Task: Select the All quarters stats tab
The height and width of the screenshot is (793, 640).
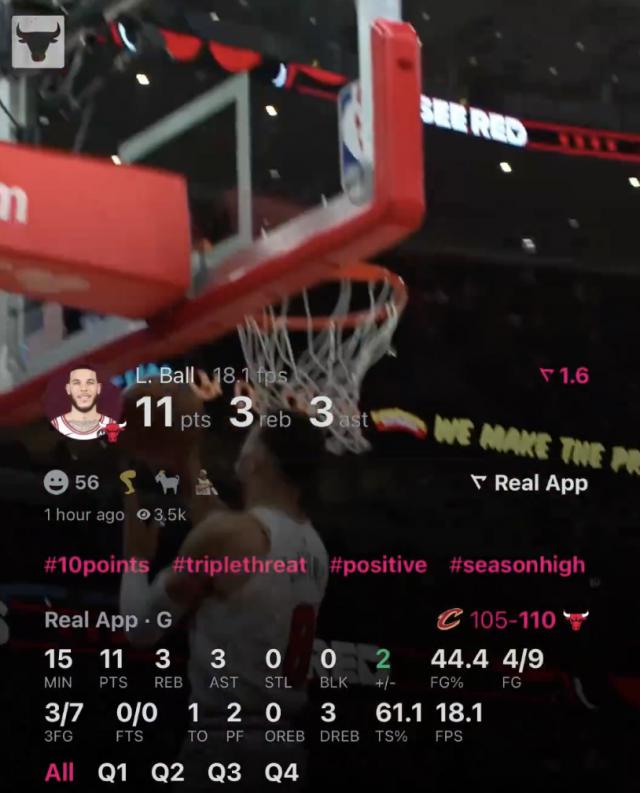Action: (x=59, y=772)
